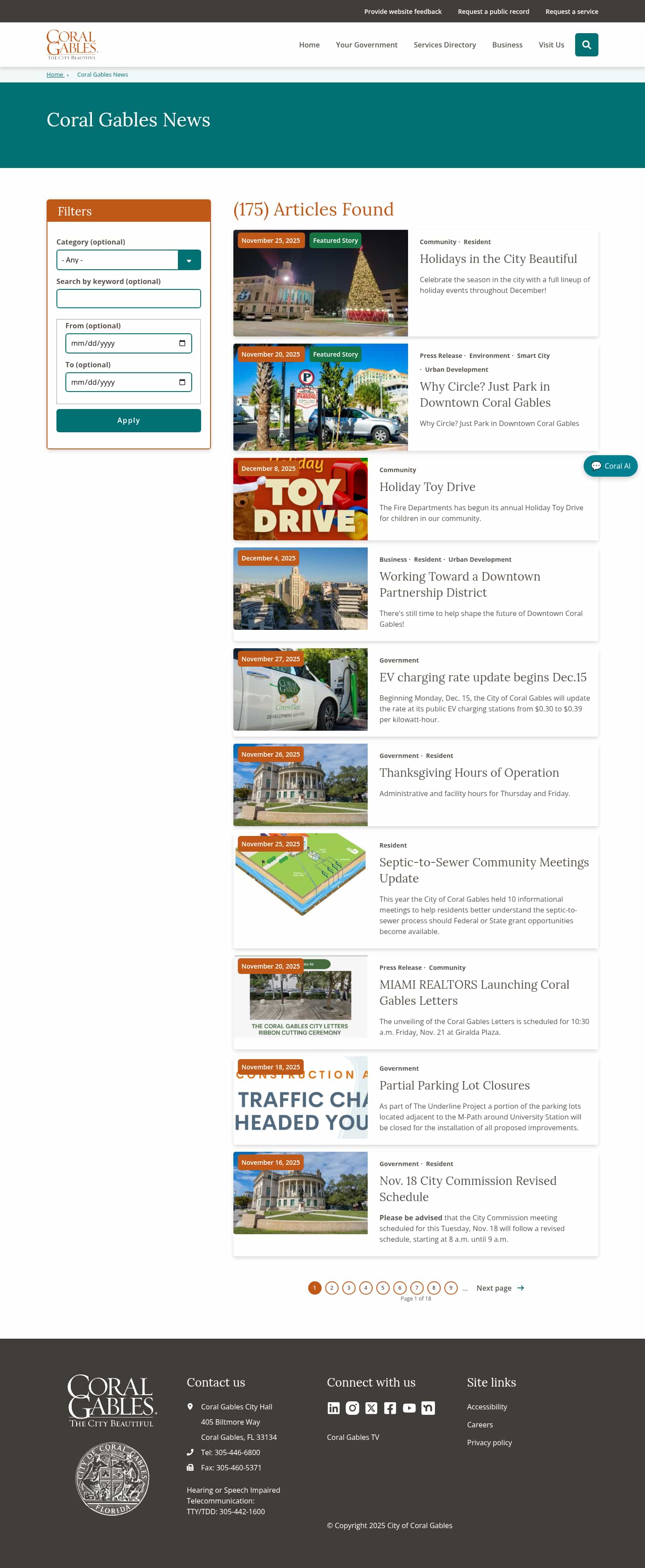Open the From date picker calendar
Viewport: 645px width, 1568px height.
(183, 343)
